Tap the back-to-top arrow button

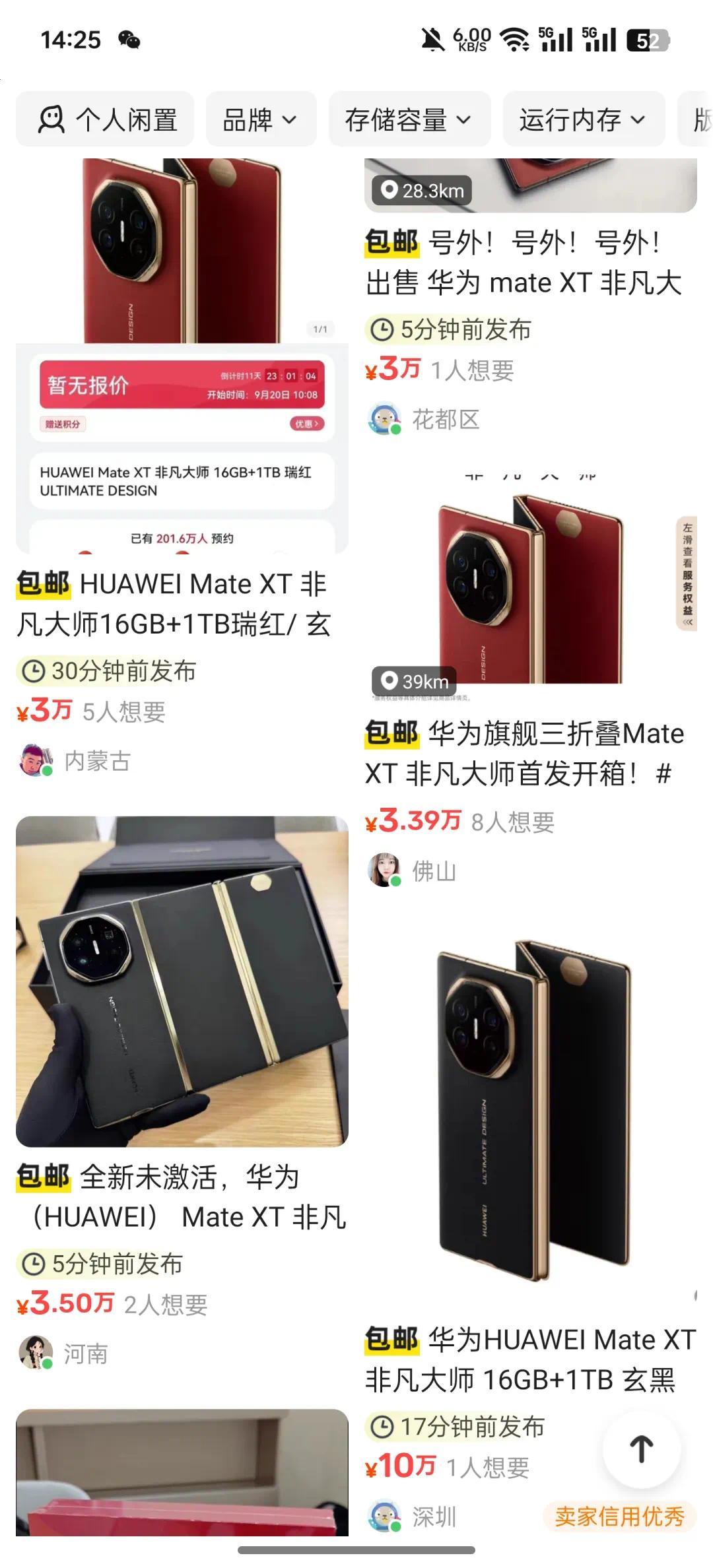[641, 1450]
